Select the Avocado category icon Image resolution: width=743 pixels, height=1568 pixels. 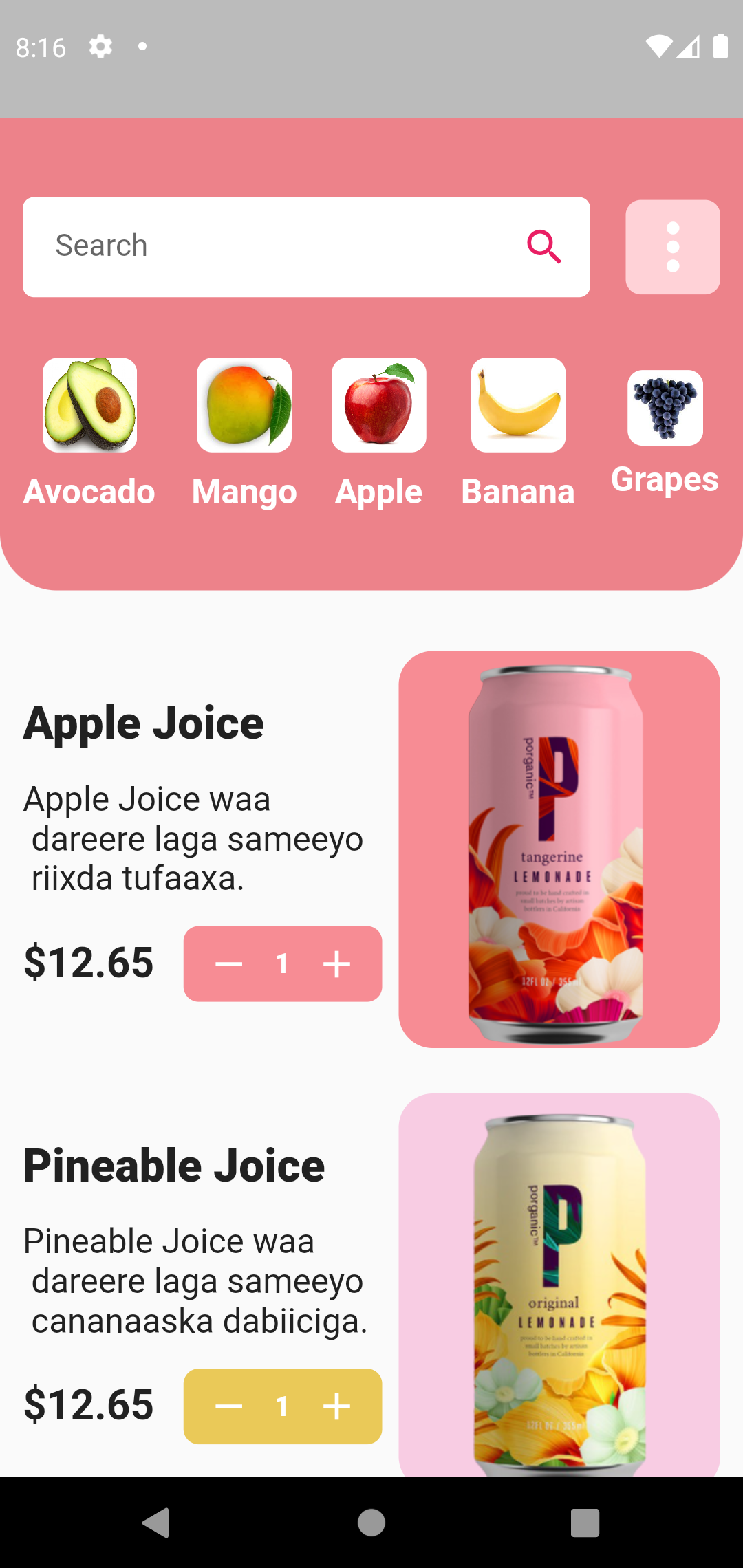pos(89,406)
